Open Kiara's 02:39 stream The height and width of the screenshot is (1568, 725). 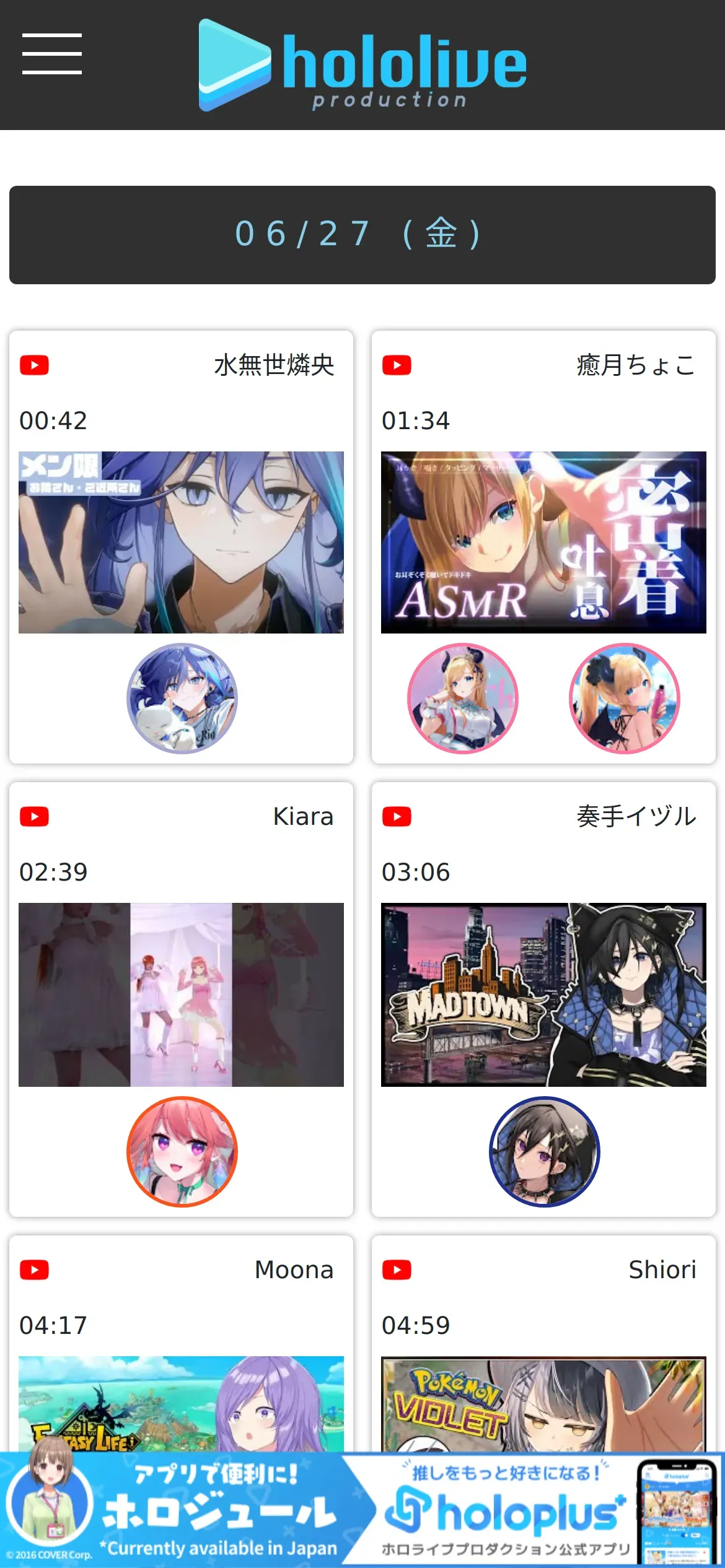click(x=181, y=995)
